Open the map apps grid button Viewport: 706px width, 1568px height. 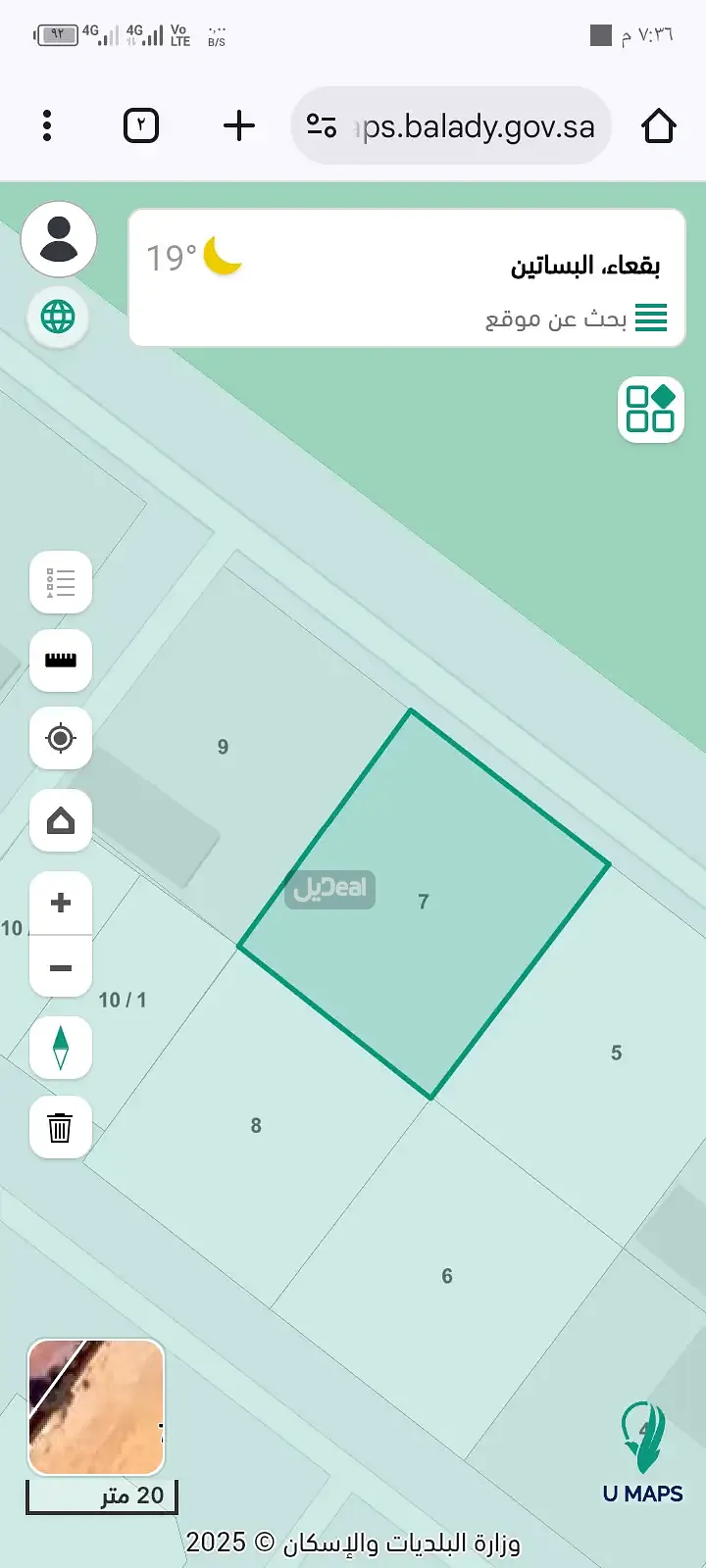(x=650, y=410)
